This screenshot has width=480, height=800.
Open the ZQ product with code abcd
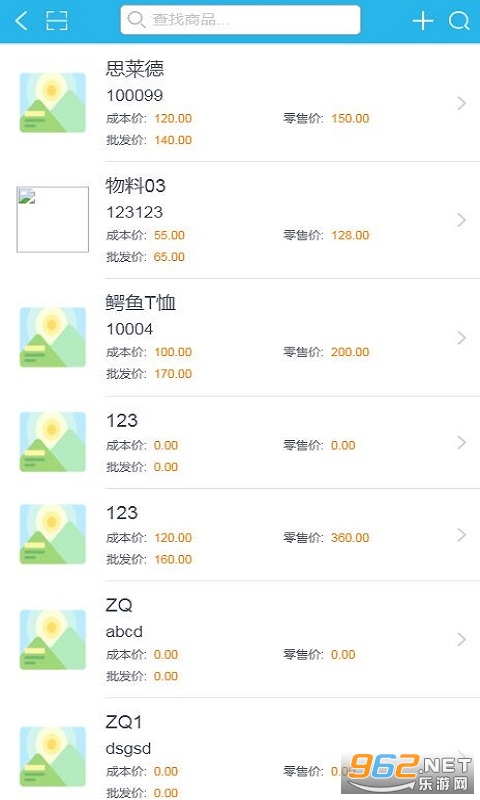point(240,639)
